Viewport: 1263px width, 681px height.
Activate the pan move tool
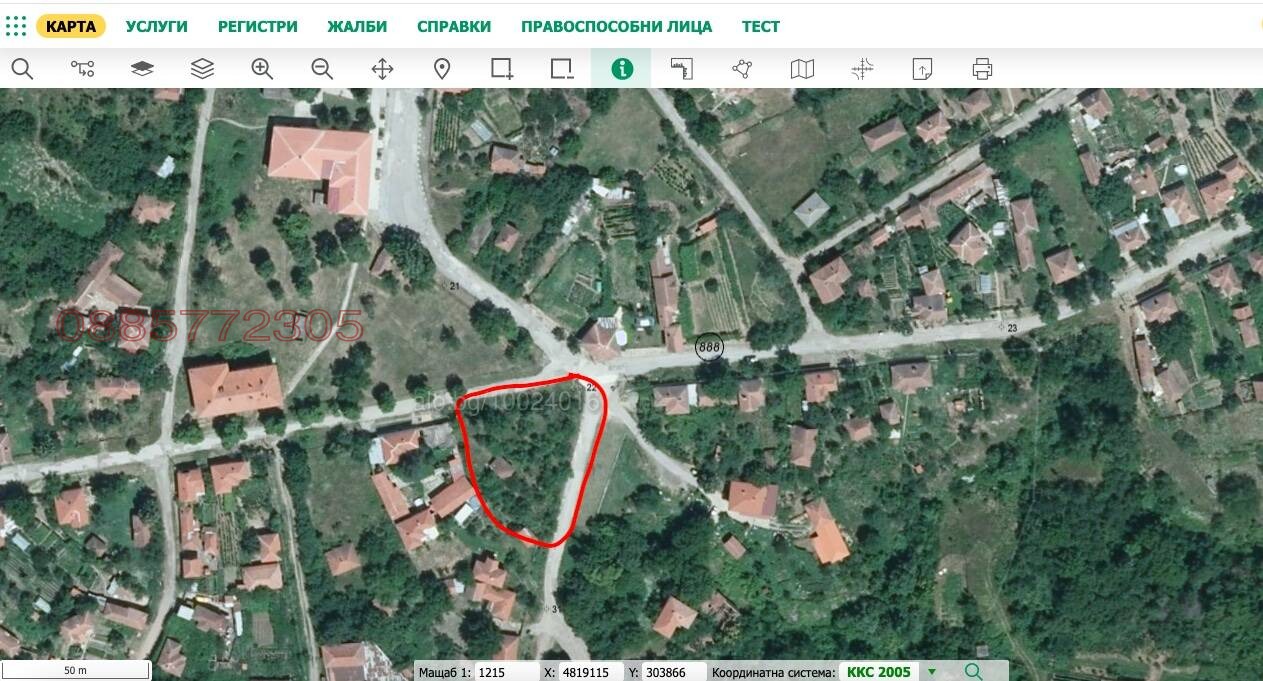coord(382,69)
